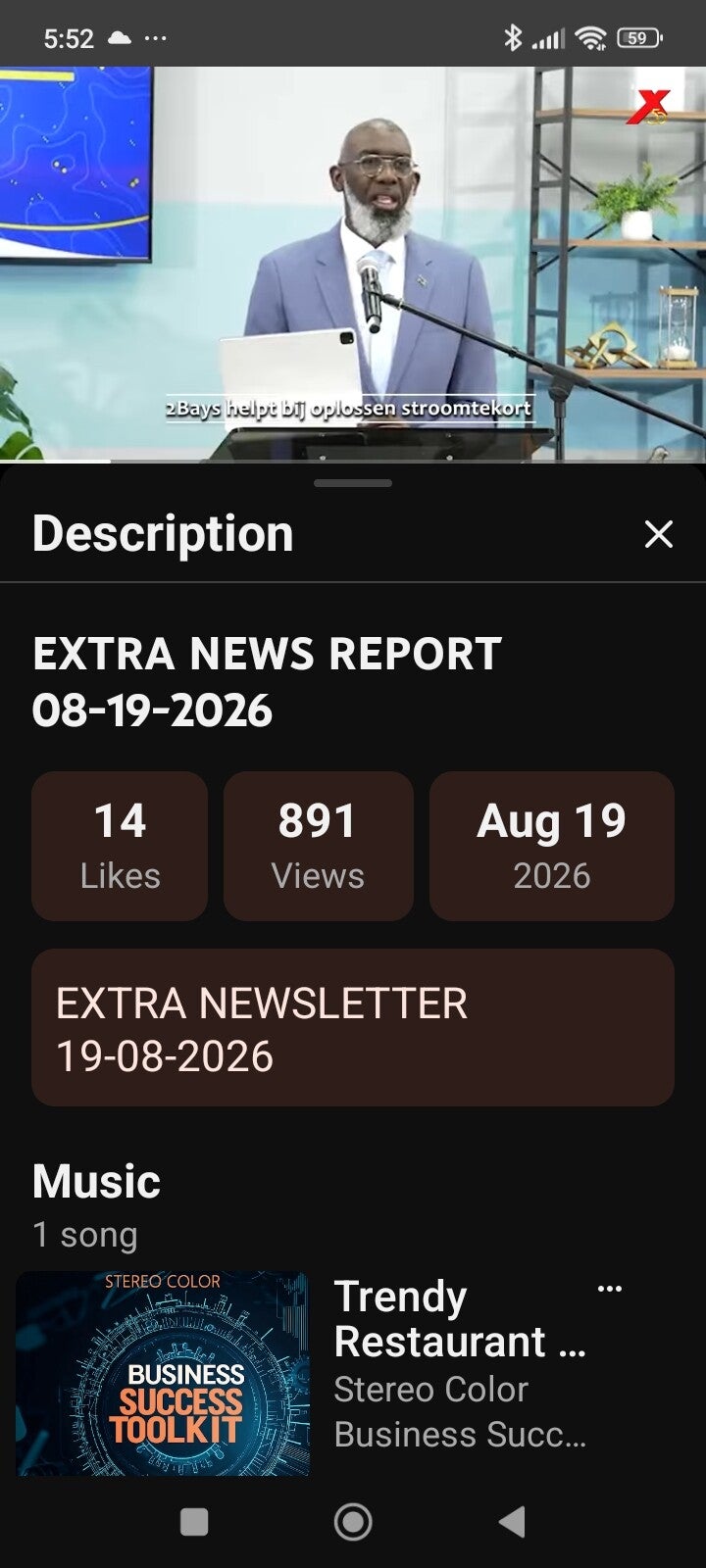
Task: Tap the Business Success Toolkit album cover
Action: coord(163,1373)
